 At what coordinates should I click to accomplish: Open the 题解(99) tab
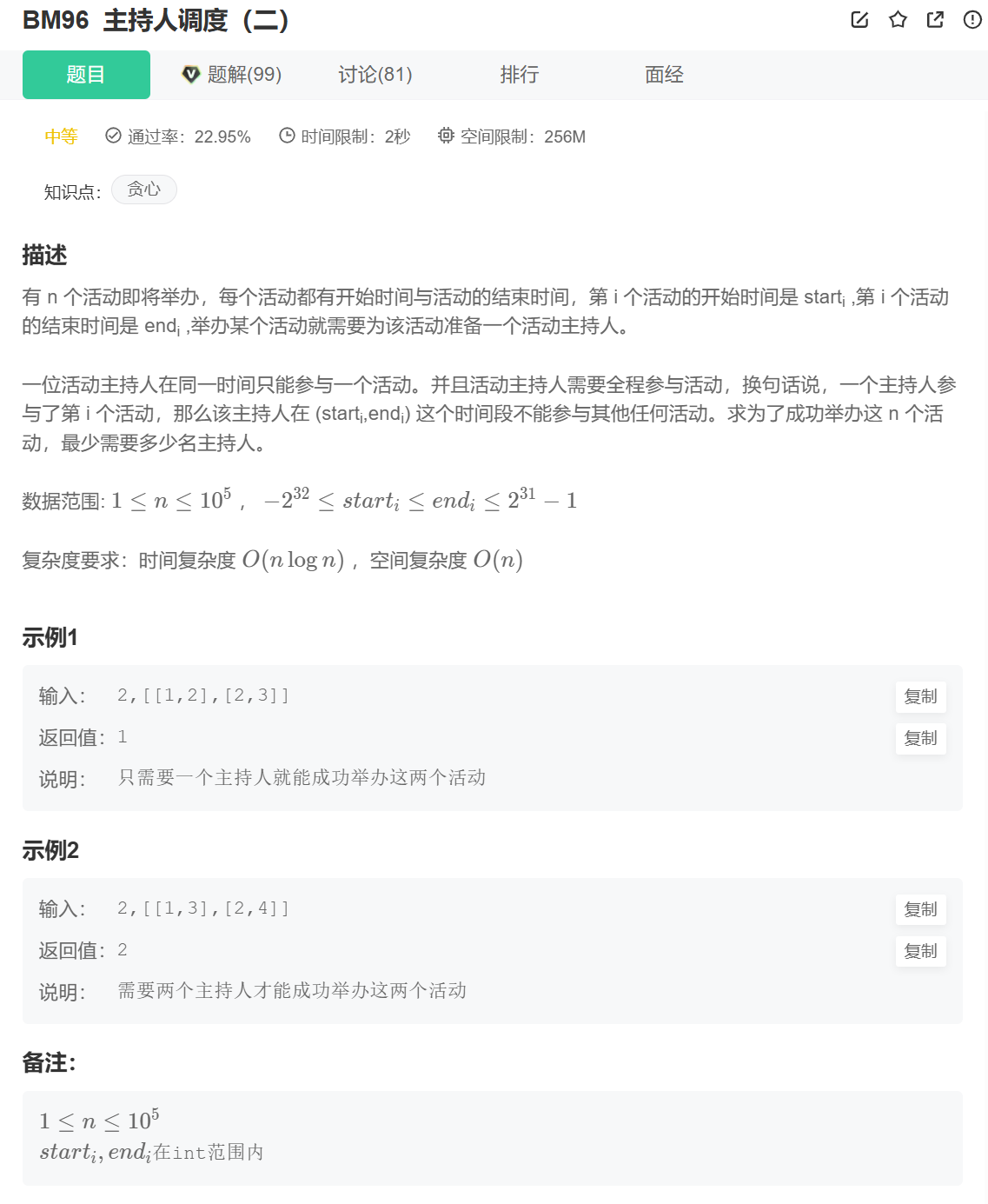(232, 75)
